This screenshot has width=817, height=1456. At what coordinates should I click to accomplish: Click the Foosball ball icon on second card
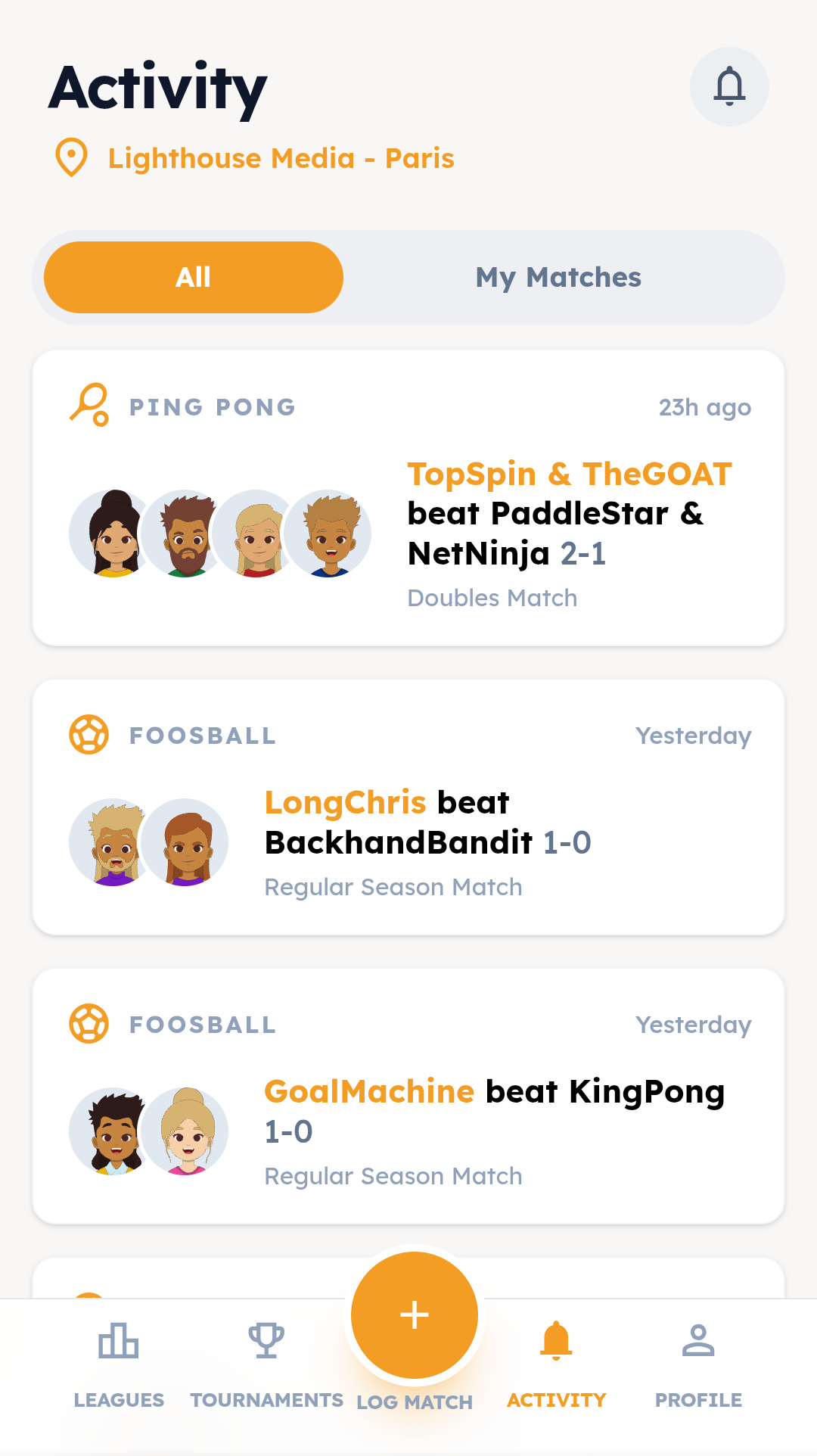(89, 734)
